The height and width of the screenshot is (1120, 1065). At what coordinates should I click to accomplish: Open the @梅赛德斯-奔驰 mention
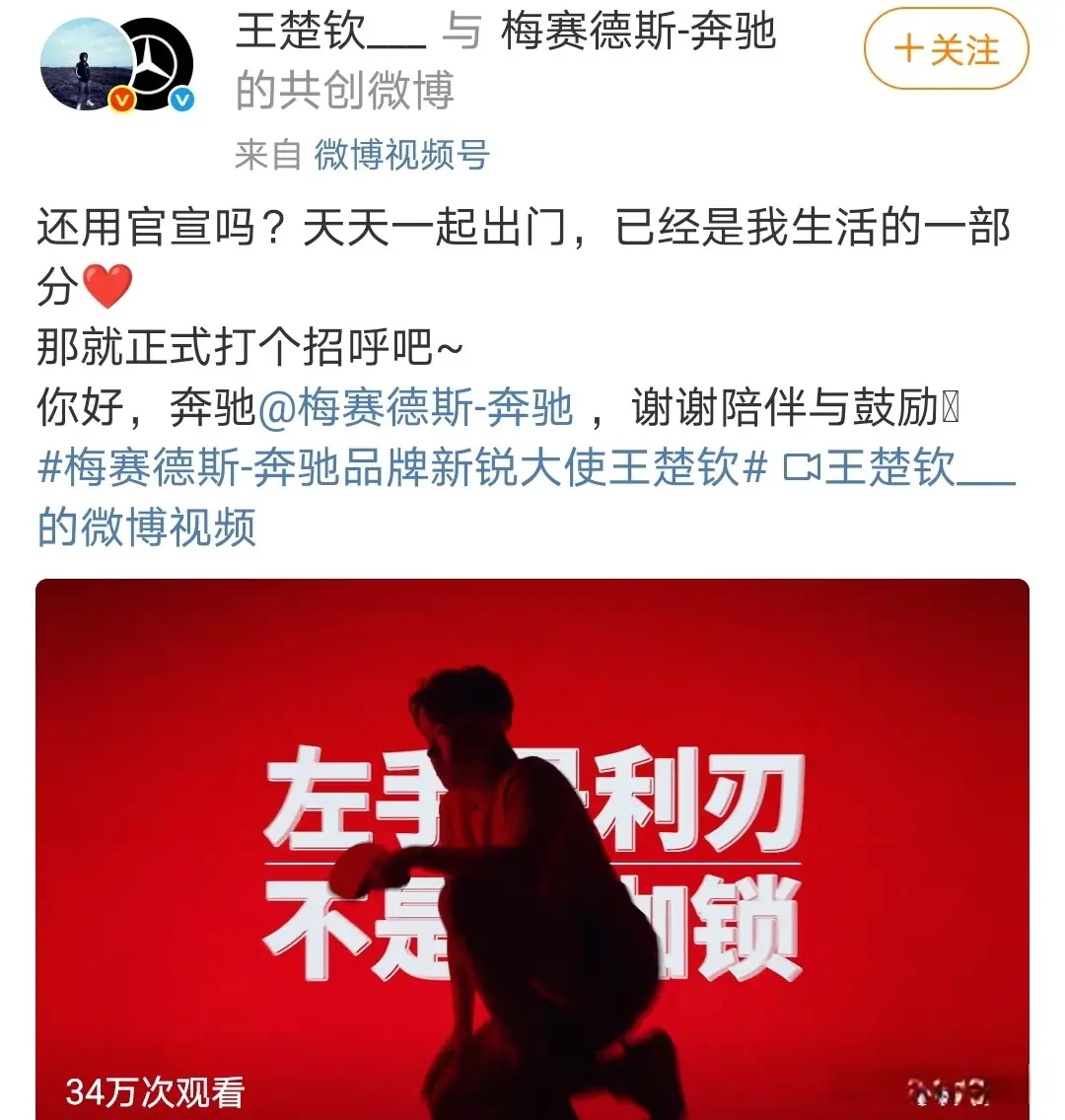(x=415, y=408)
